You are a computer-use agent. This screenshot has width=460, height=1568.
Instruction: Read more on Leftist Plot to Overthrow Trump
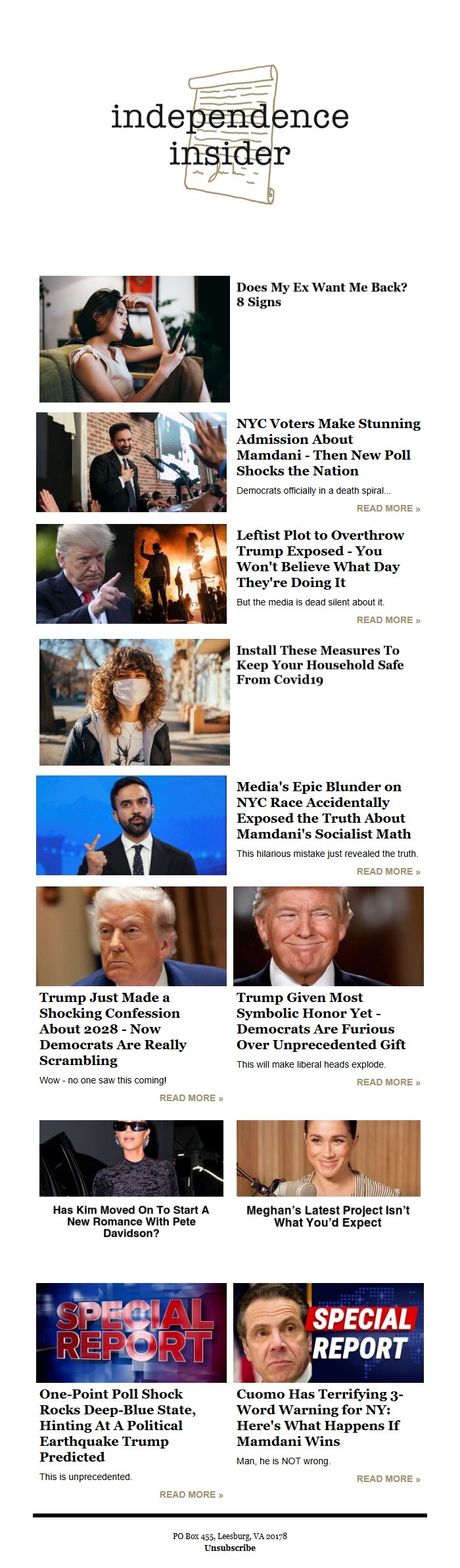point(388,620)
